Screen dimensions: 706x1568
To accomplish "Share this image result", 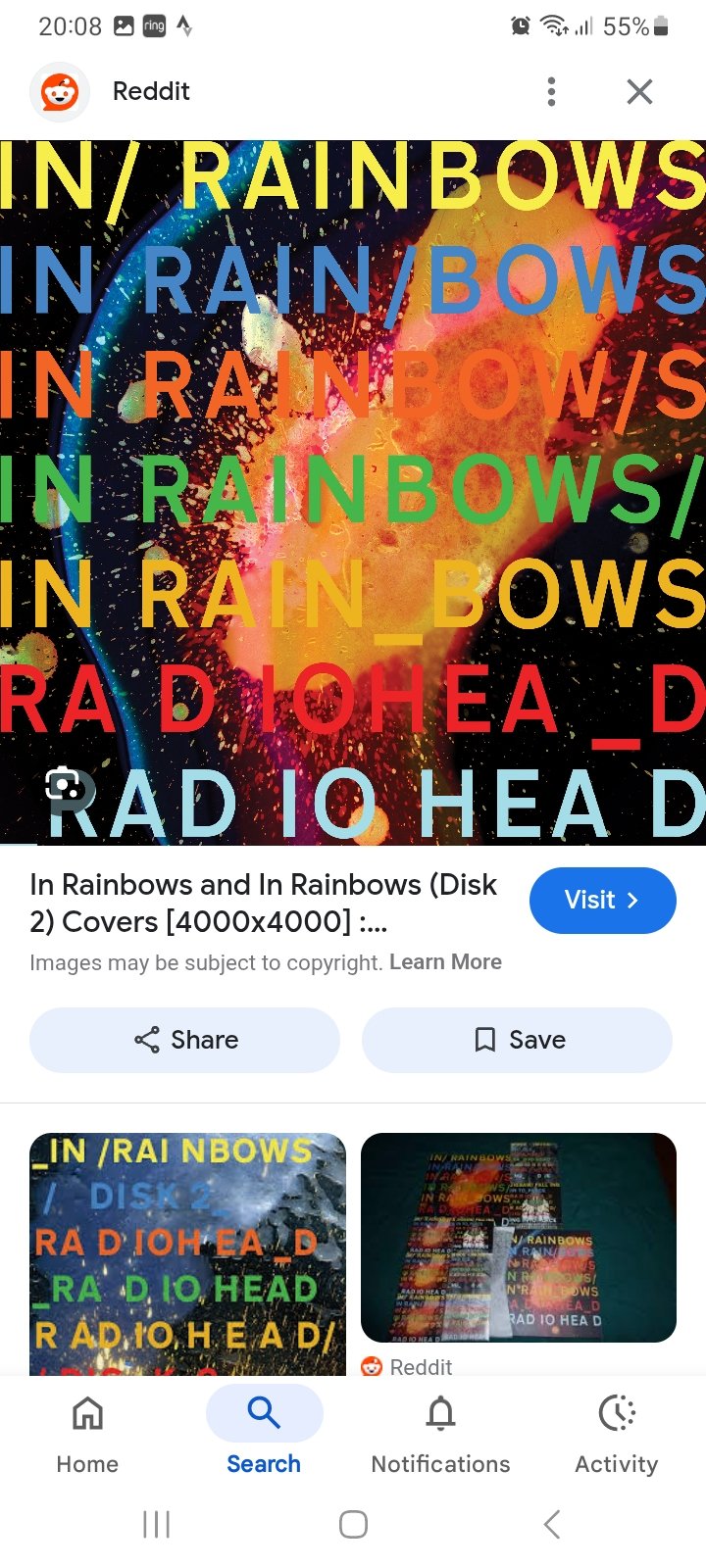I will point(185,1040).
